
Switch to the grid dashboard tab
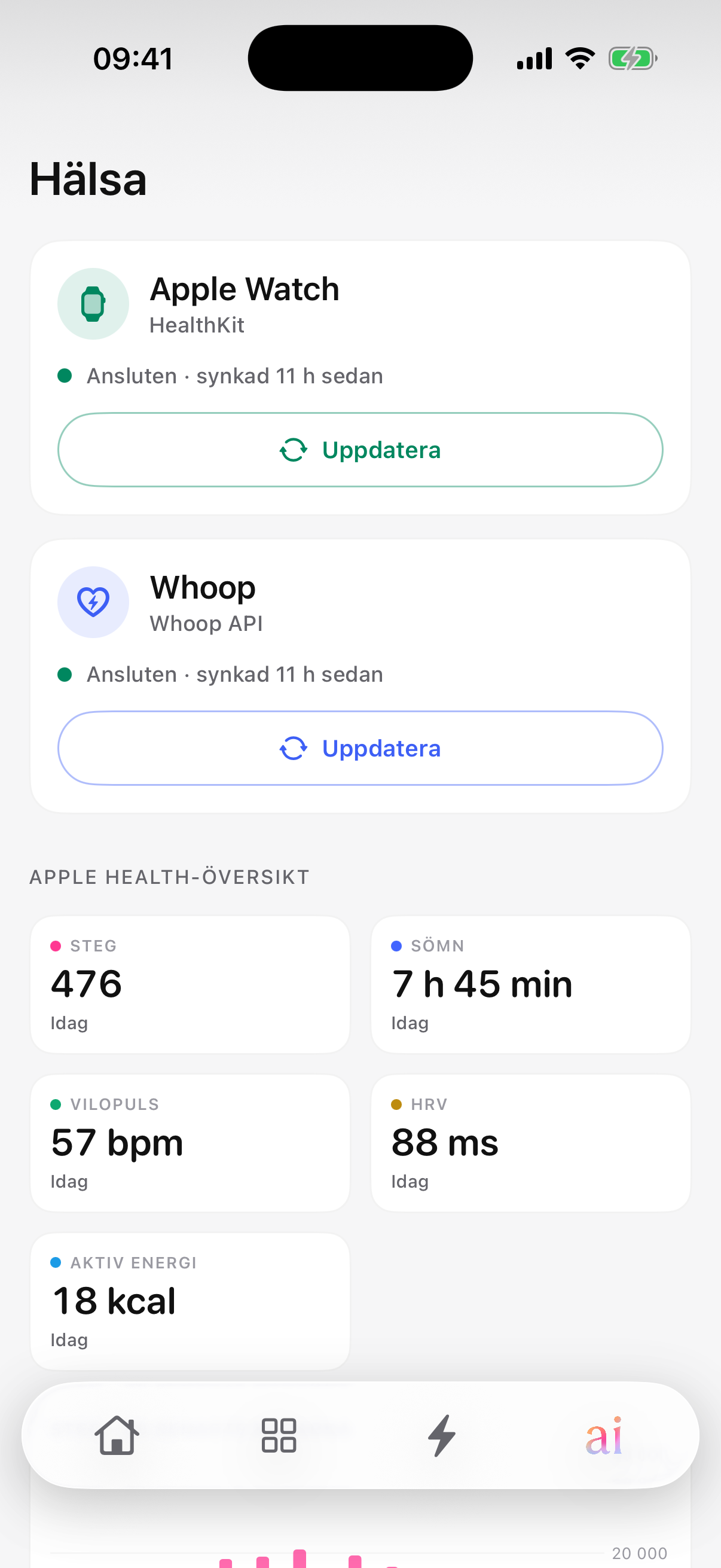point(279,1435)
